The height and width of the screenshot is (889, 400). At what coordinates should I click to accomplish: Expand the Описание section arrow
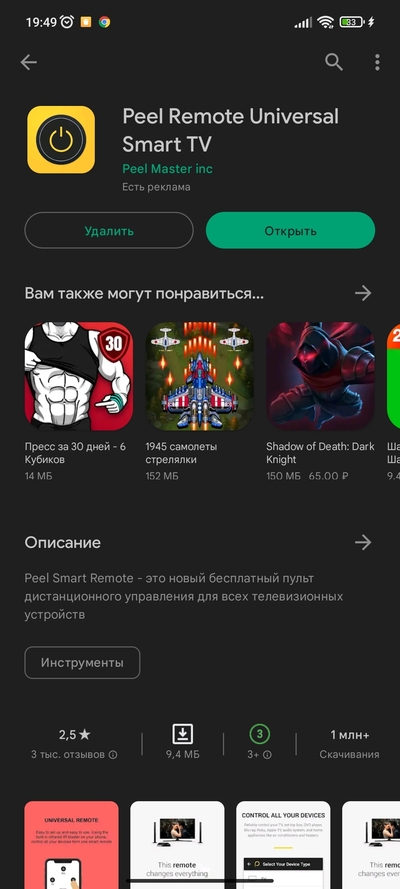tap(363, 543)
